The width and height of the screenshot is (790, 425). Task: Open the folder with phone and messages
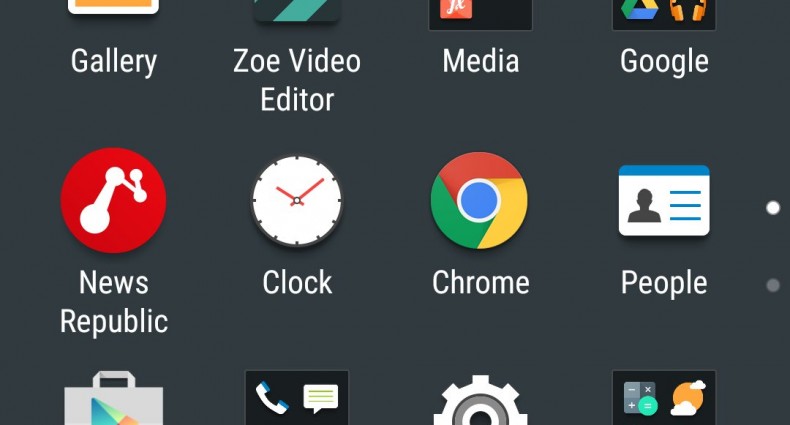click(x=297, y=399)
